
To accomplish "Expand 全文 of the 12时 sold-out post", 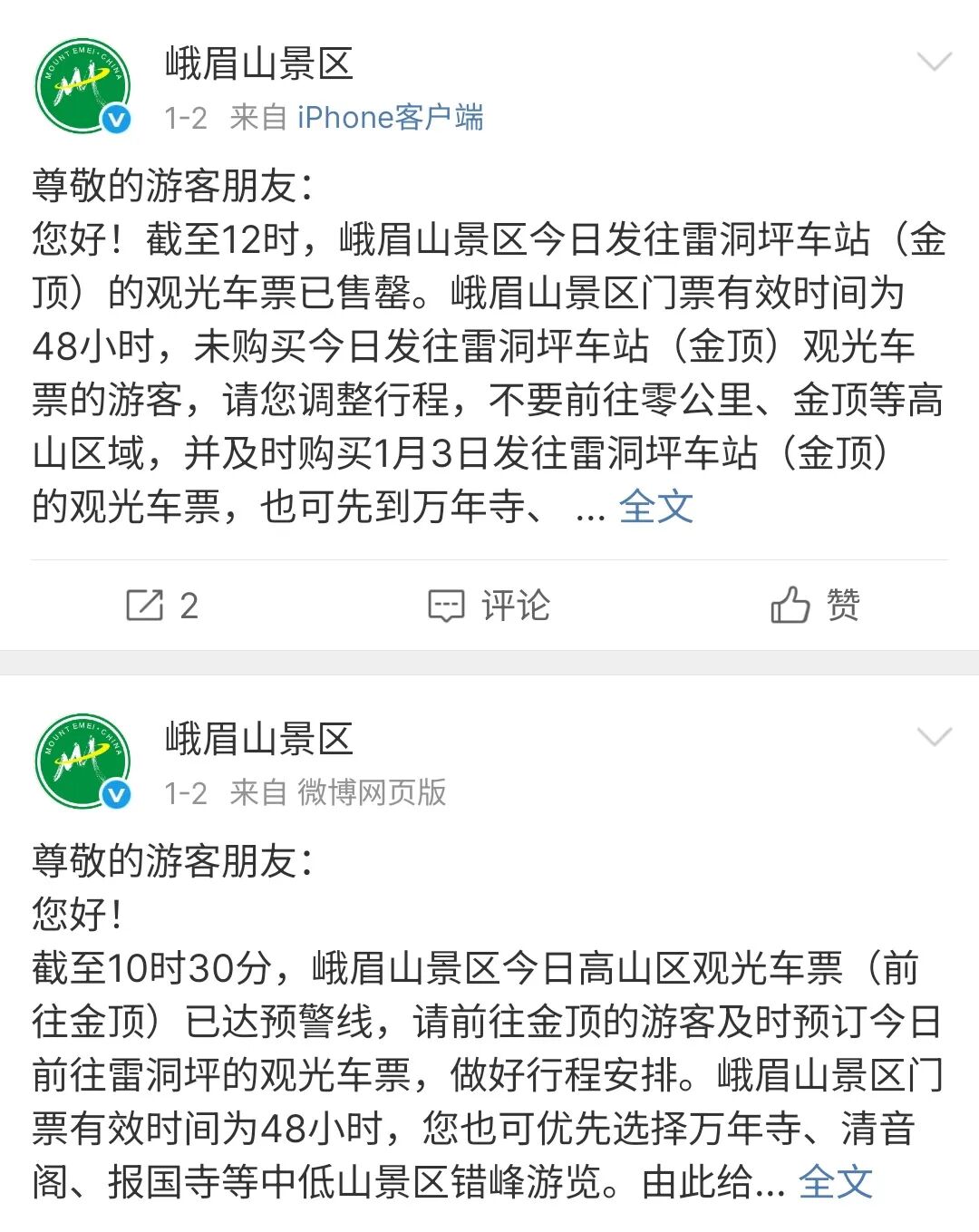I will click(656, 507).
